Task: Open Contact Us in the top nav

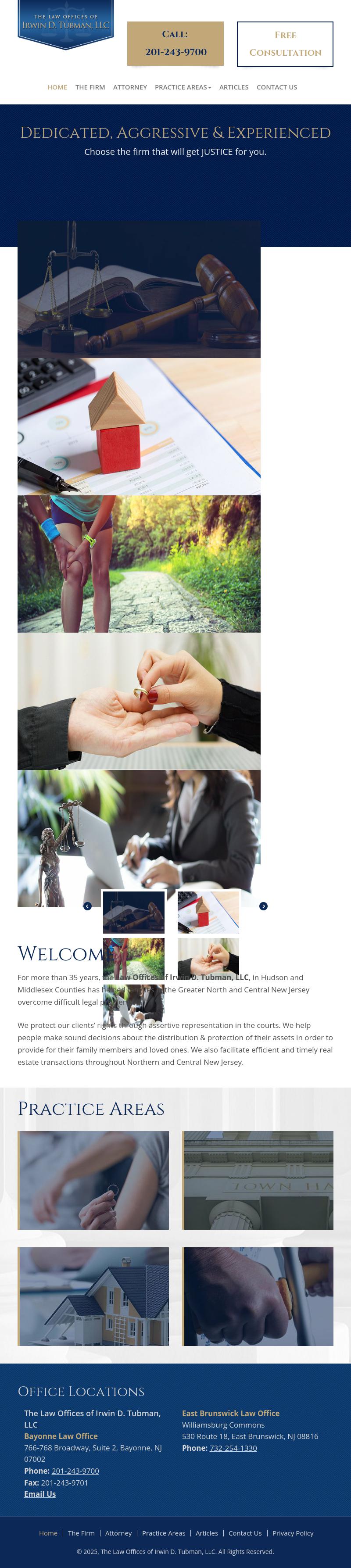Action: click(x=277, y=87)
